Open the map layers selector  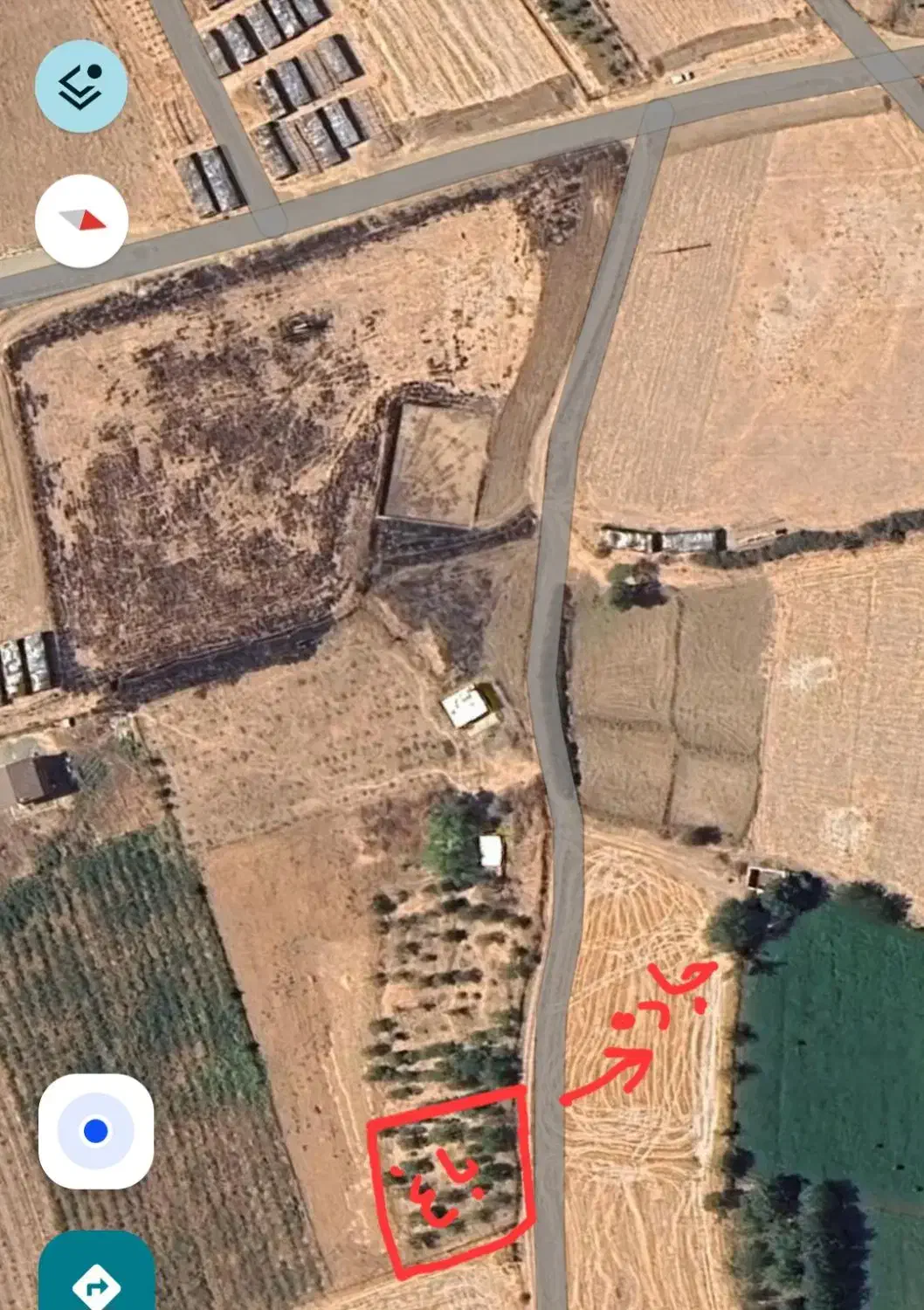pyautogui.click(x=81, y=86)
